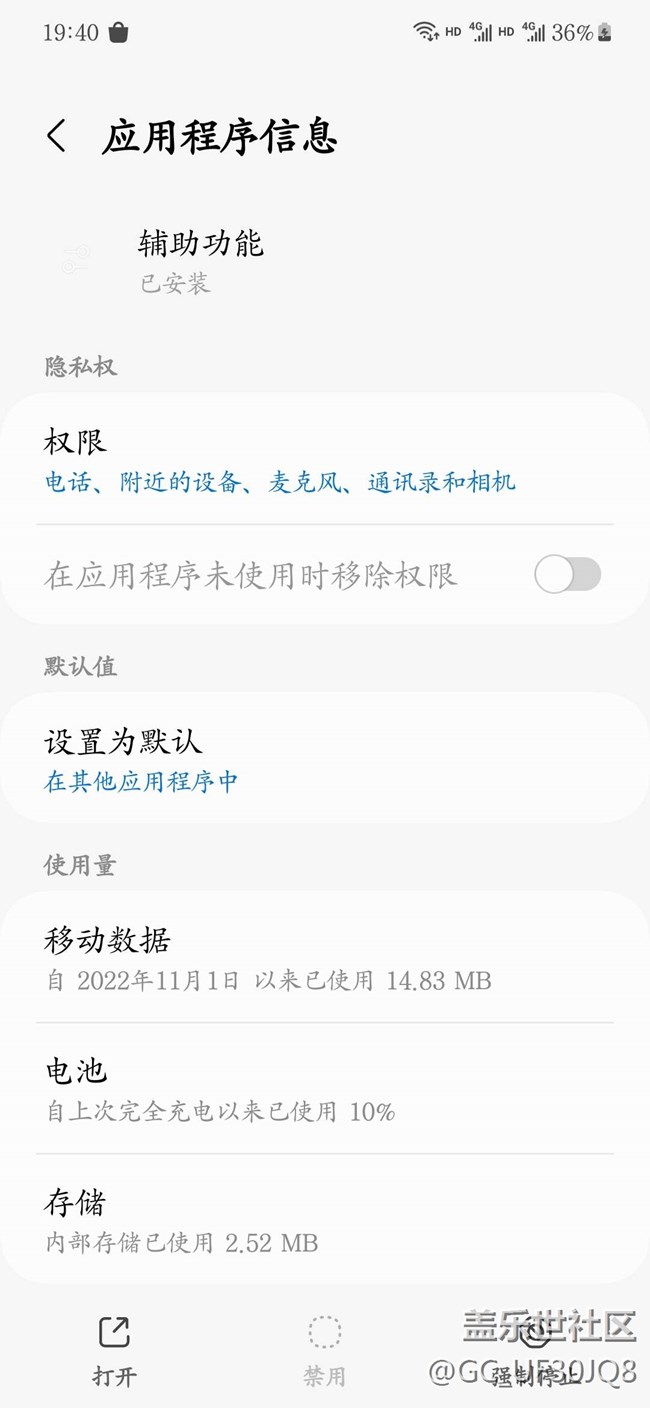
Task: Tap 强制停止 to force stop
Action: click(x=536, y=1351)
